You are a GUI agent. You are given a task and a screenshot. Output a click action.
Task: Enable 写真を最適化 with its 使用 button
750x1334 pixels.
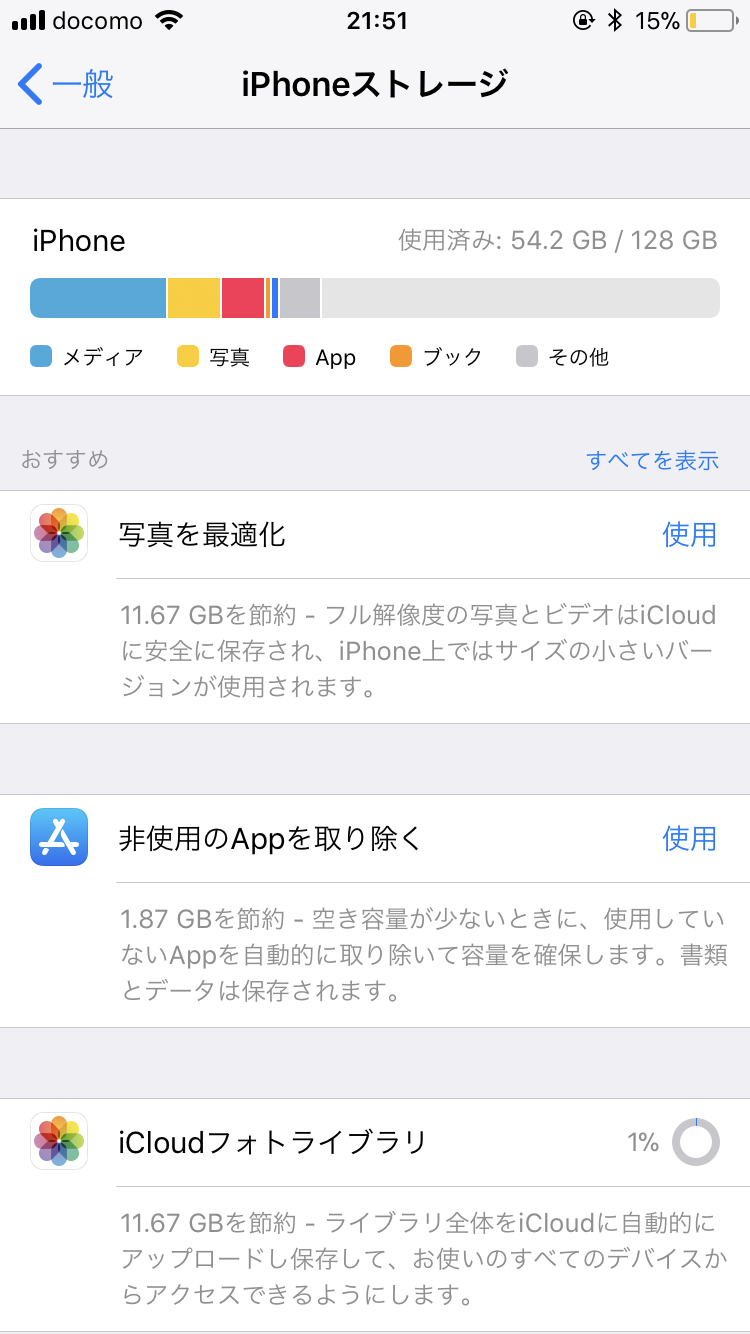pyautogui.click(x=689, y=535)
